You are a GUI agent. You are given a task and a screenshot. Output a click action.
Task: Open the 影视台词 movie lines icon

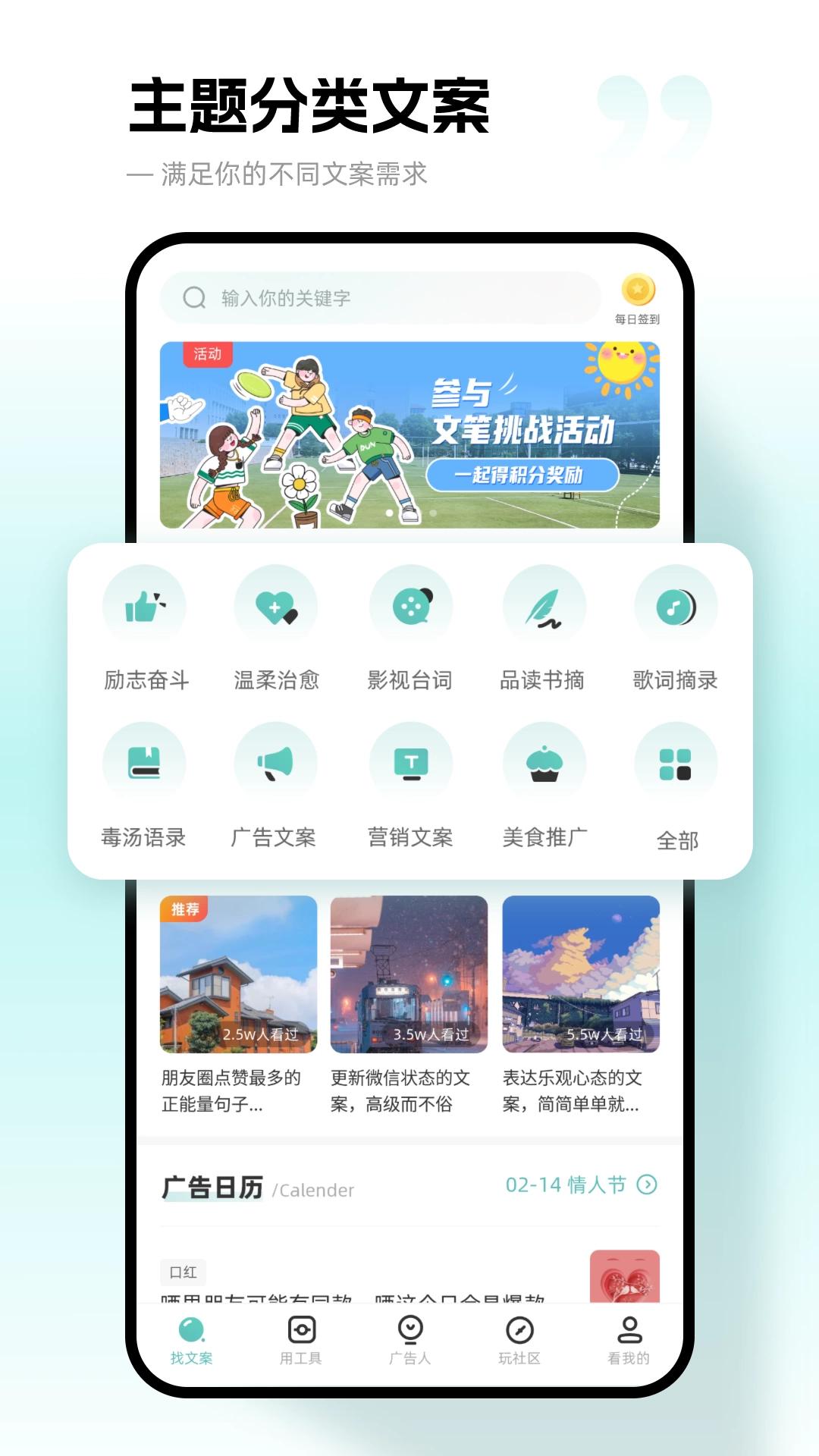(x=410, y=605)
